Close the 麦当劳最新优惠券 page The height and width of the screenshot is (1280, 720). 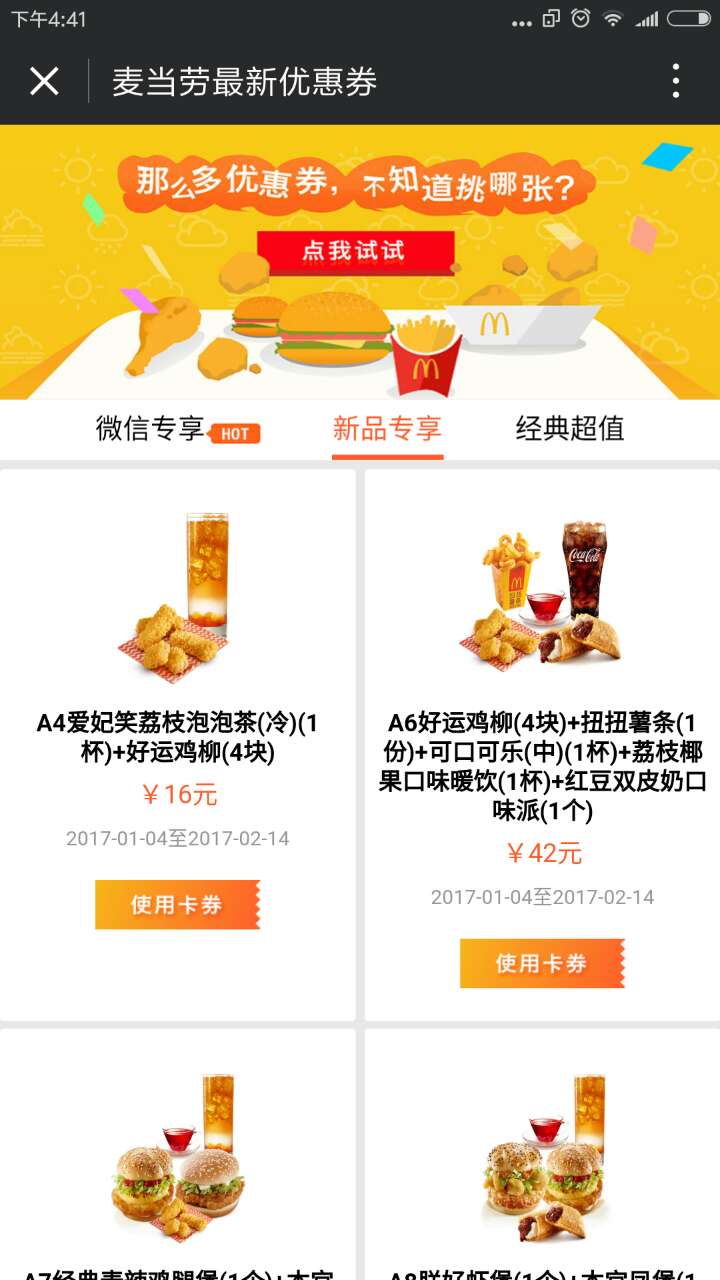point(44,81)
